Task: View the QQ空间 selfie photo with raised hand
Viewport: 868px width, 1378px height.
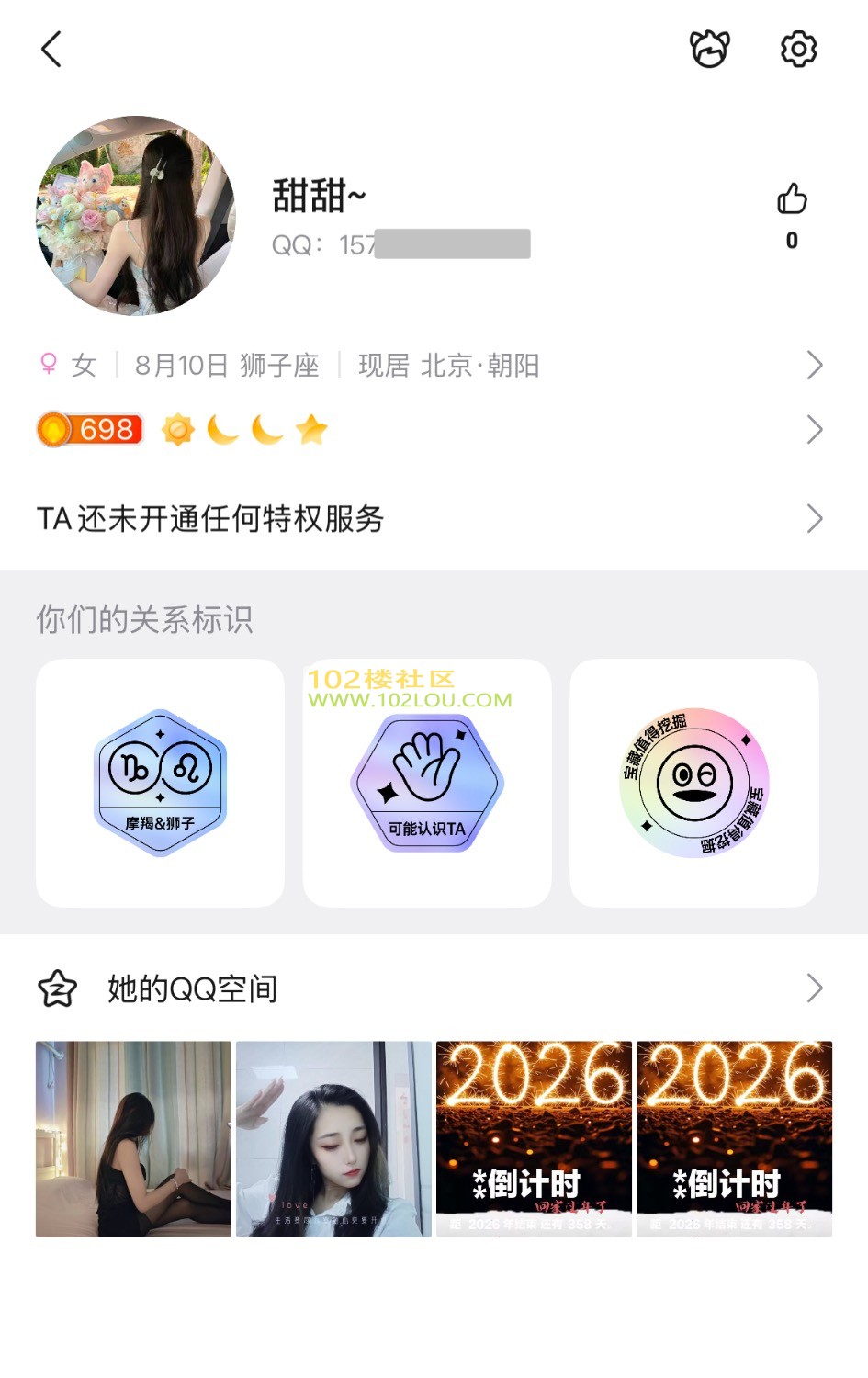Action: tap(333, 1139)
